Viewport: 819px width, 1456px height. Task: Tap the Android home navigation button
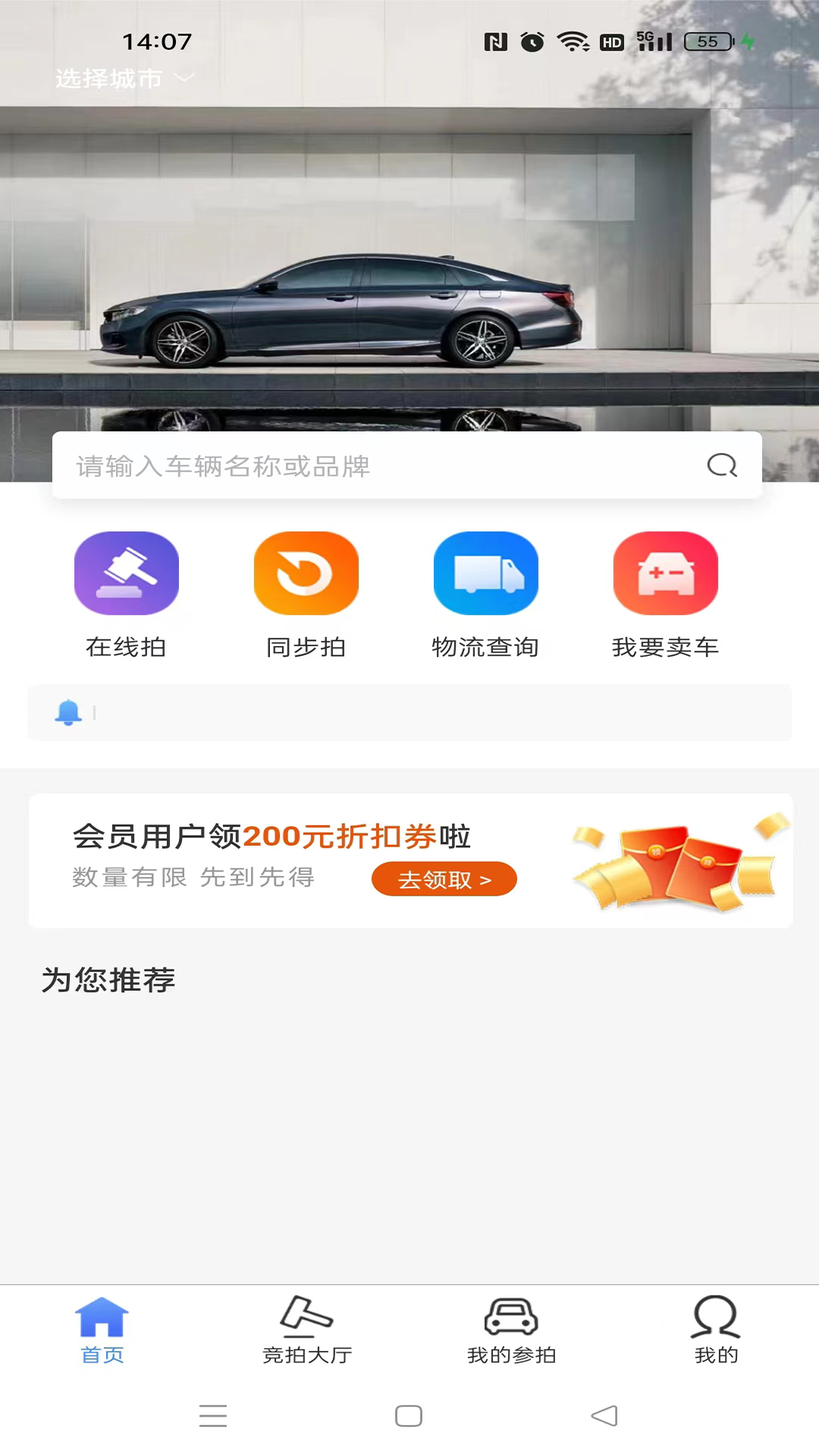point(408,1416)
